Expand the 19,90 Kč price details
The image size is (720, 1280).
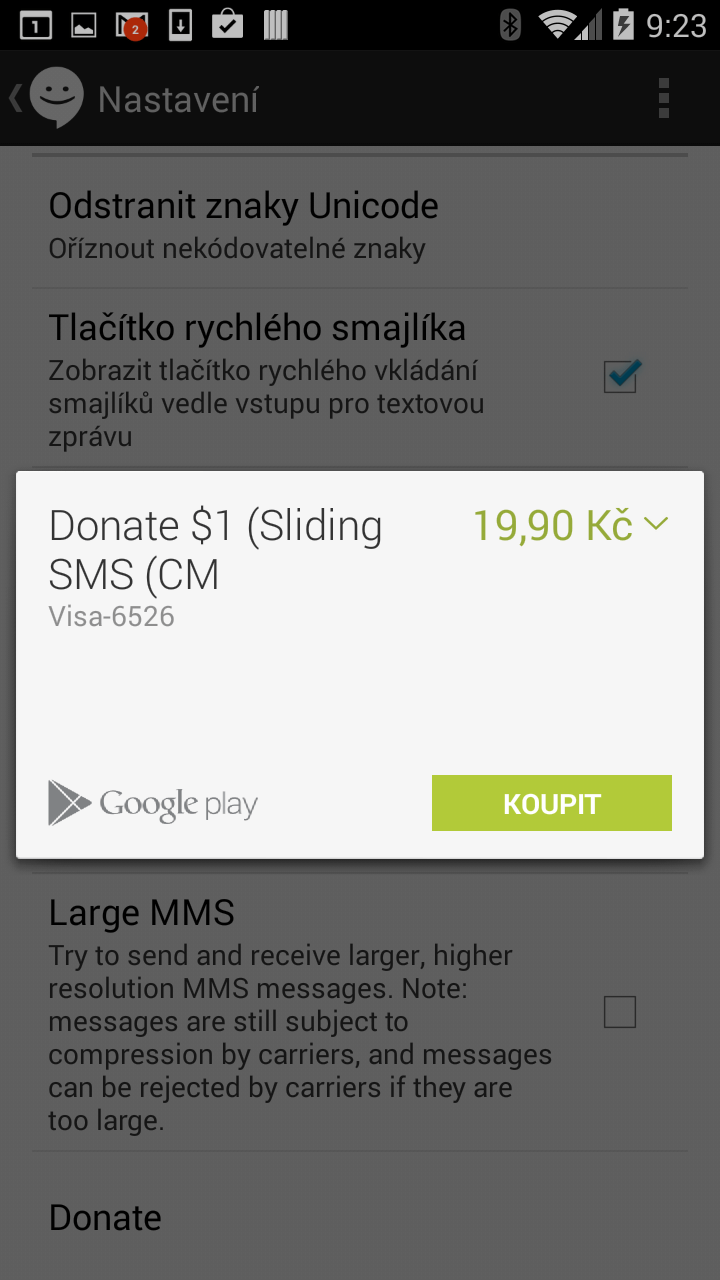(x=569, y=525)
